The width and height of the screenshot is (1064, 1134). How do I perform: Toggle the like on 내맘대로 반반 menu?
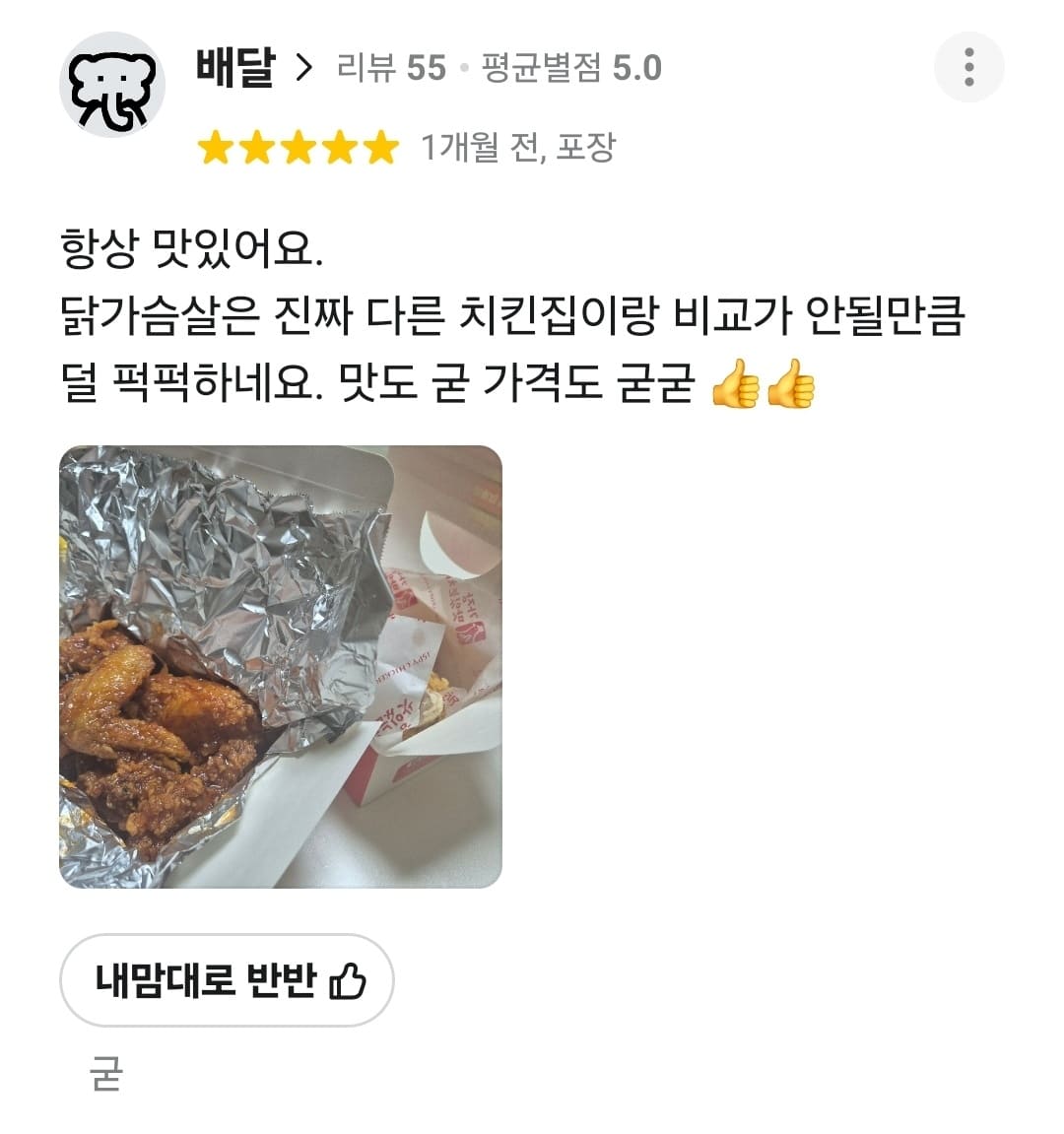[x=228, y=981]
